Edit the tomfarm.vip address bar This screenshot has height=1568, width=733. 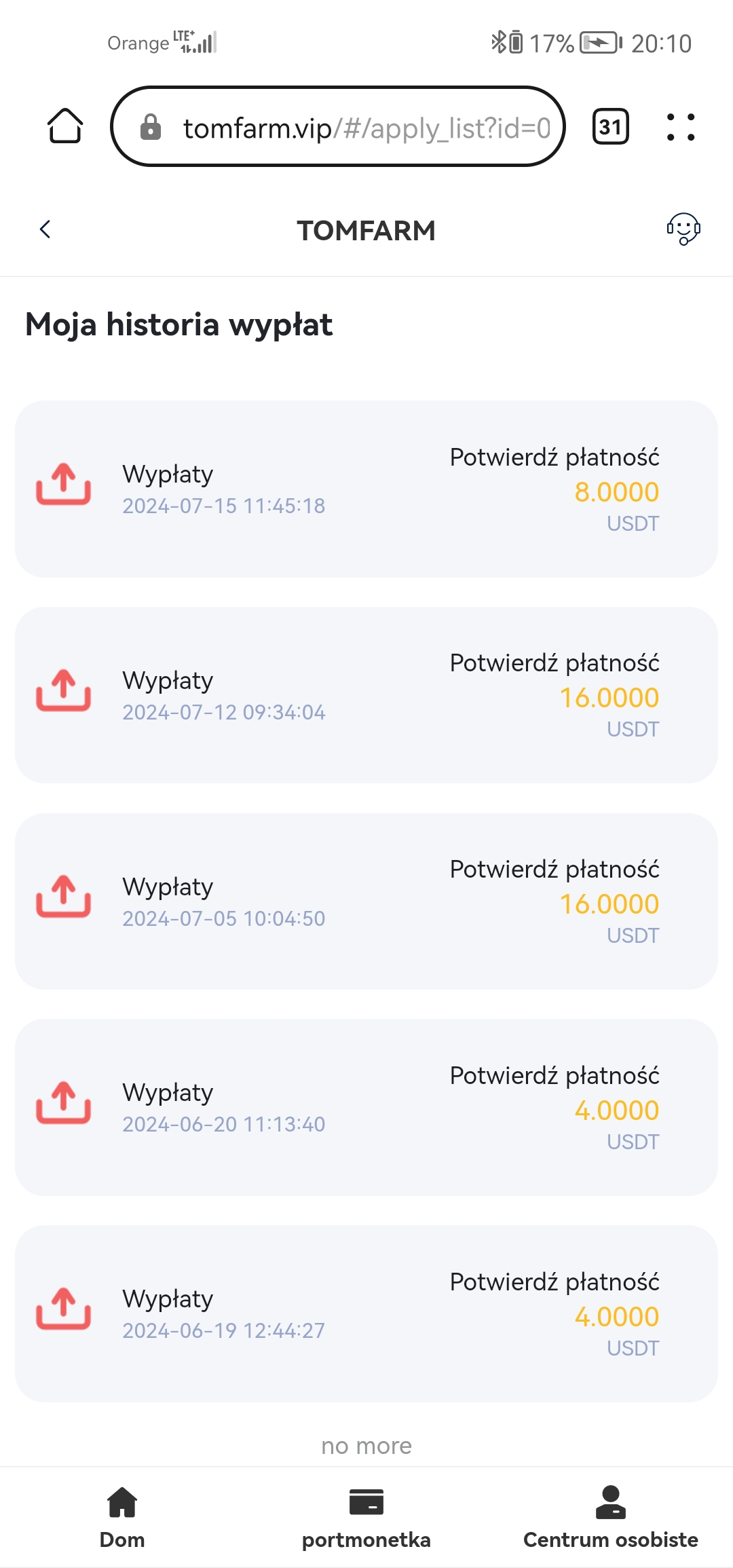point(338,126)
